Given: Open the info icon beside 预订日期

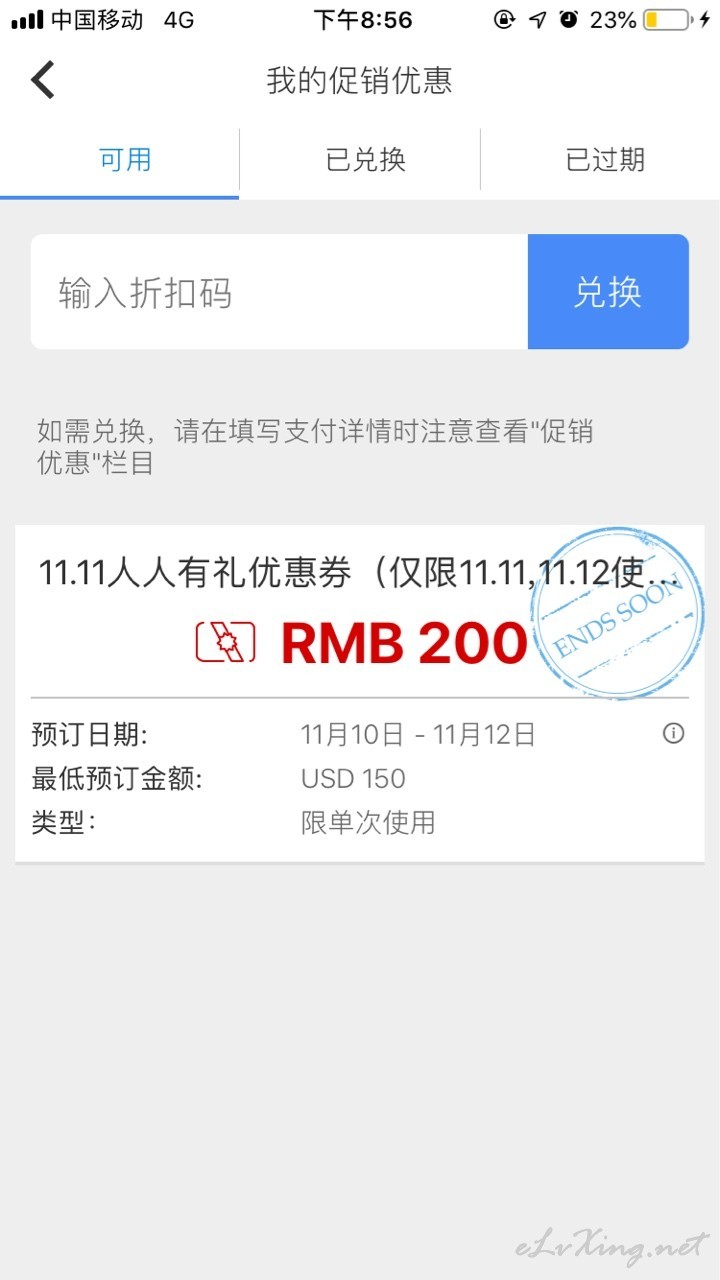Looking at the screenshot, I should 674,734.
